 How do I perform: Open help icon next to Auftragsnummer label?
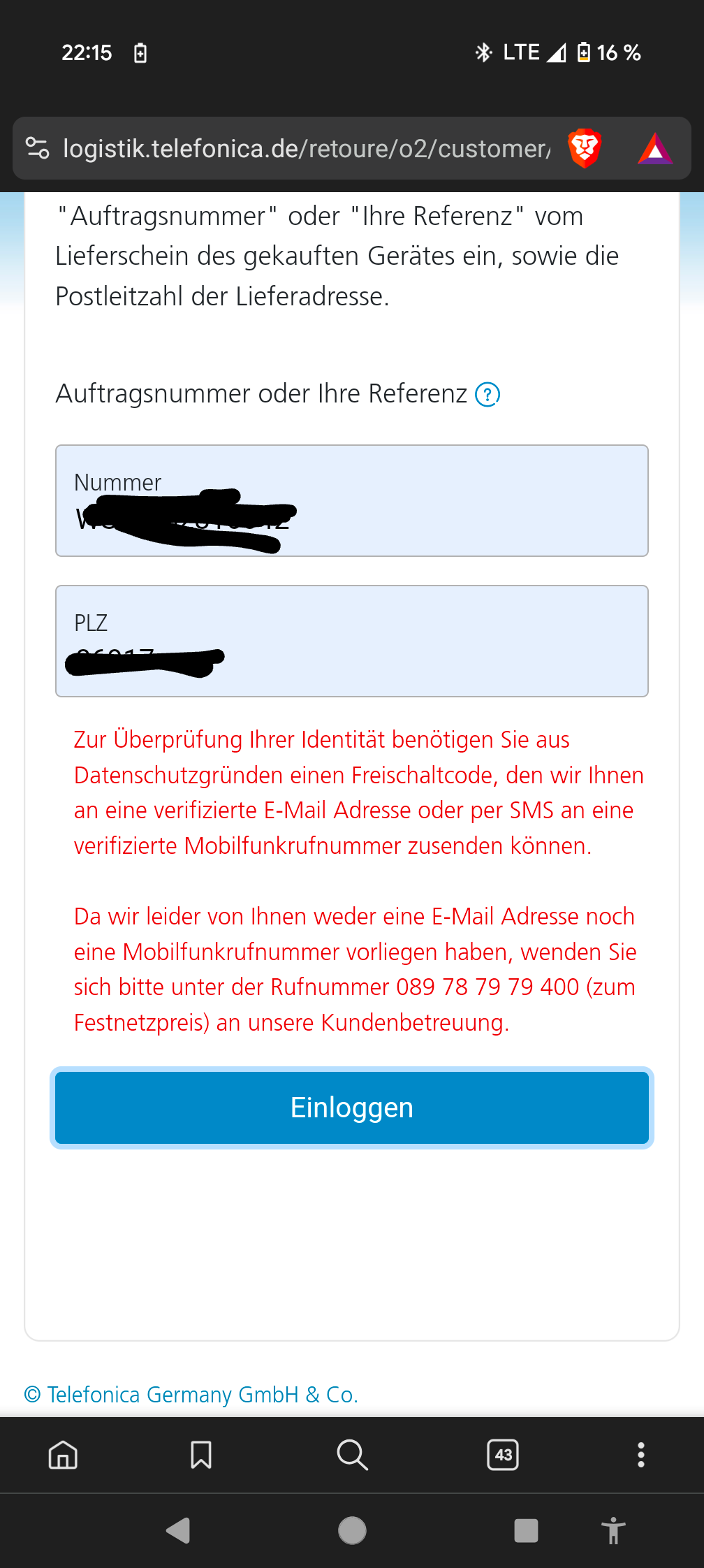tap(487, 395)
